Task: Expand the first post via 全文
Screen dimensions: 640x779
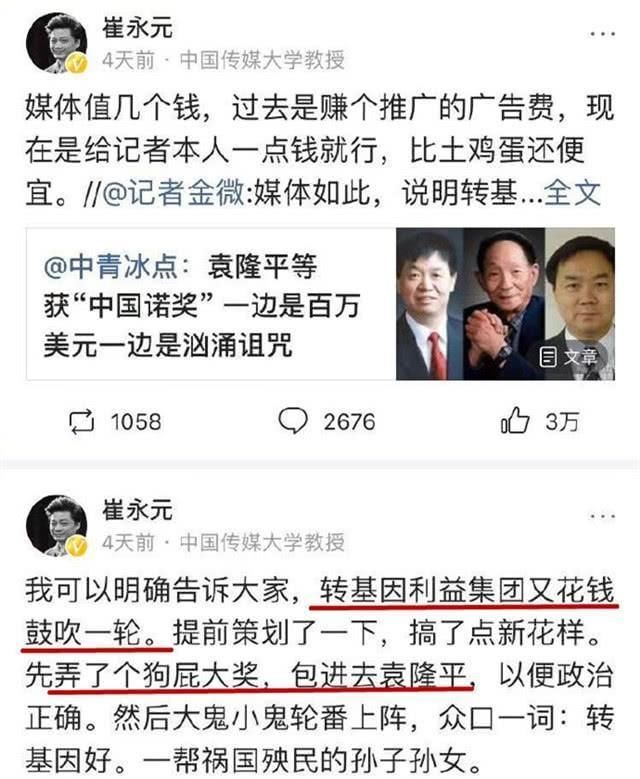Action: click(577, 191)
